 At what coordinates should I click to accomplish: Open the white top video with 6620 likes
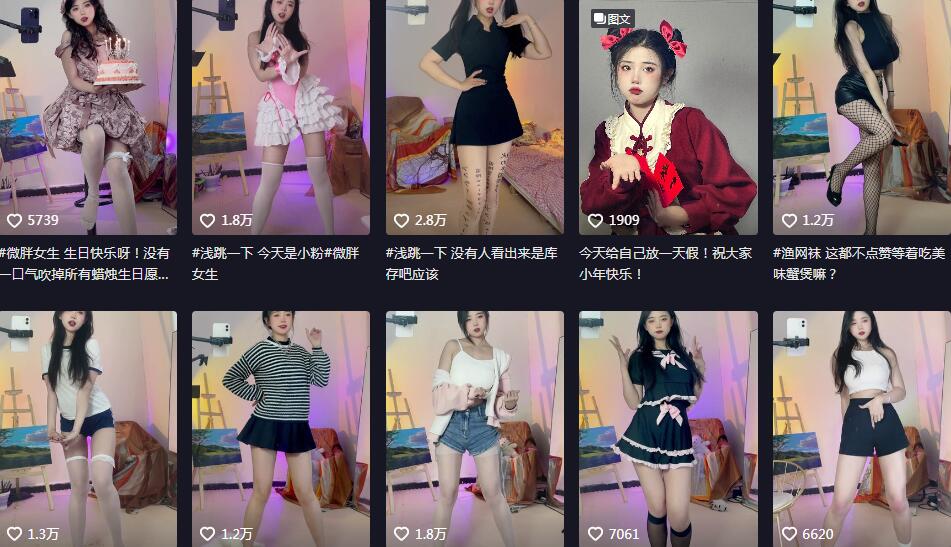[x=860, y=425]
